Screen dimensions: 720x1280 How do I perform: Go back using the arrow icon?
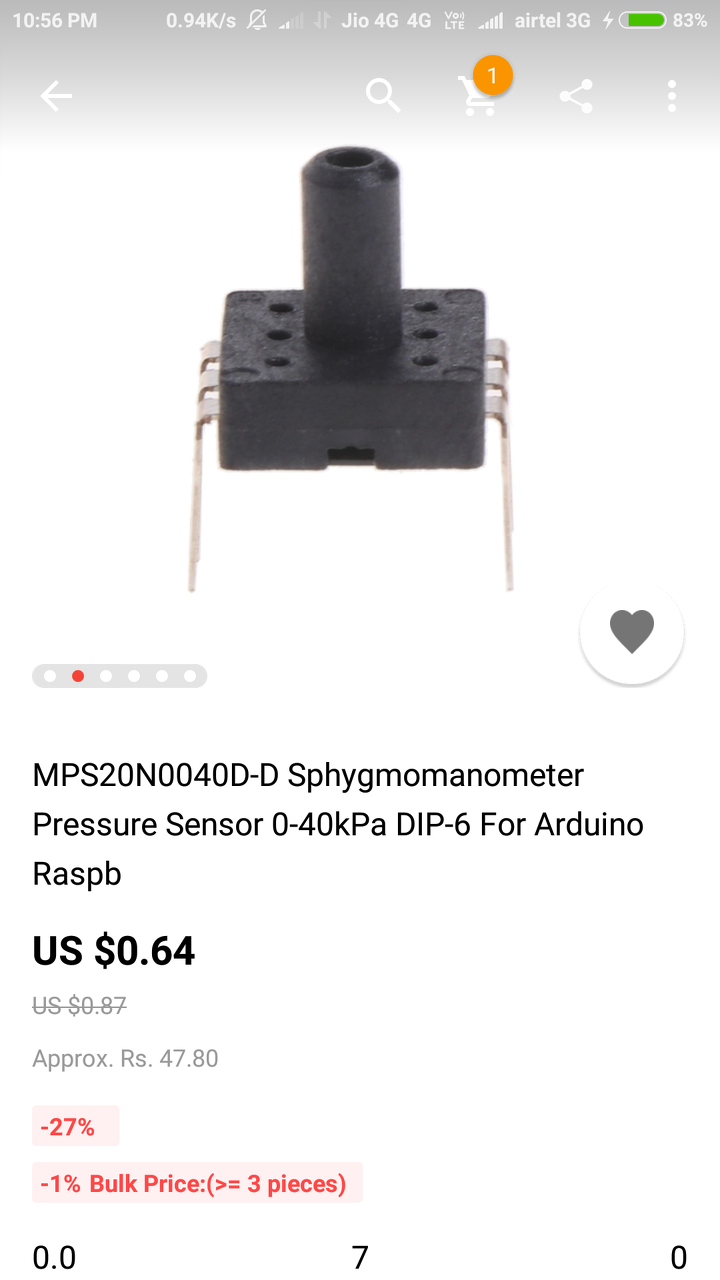click(x=56, y=96)
